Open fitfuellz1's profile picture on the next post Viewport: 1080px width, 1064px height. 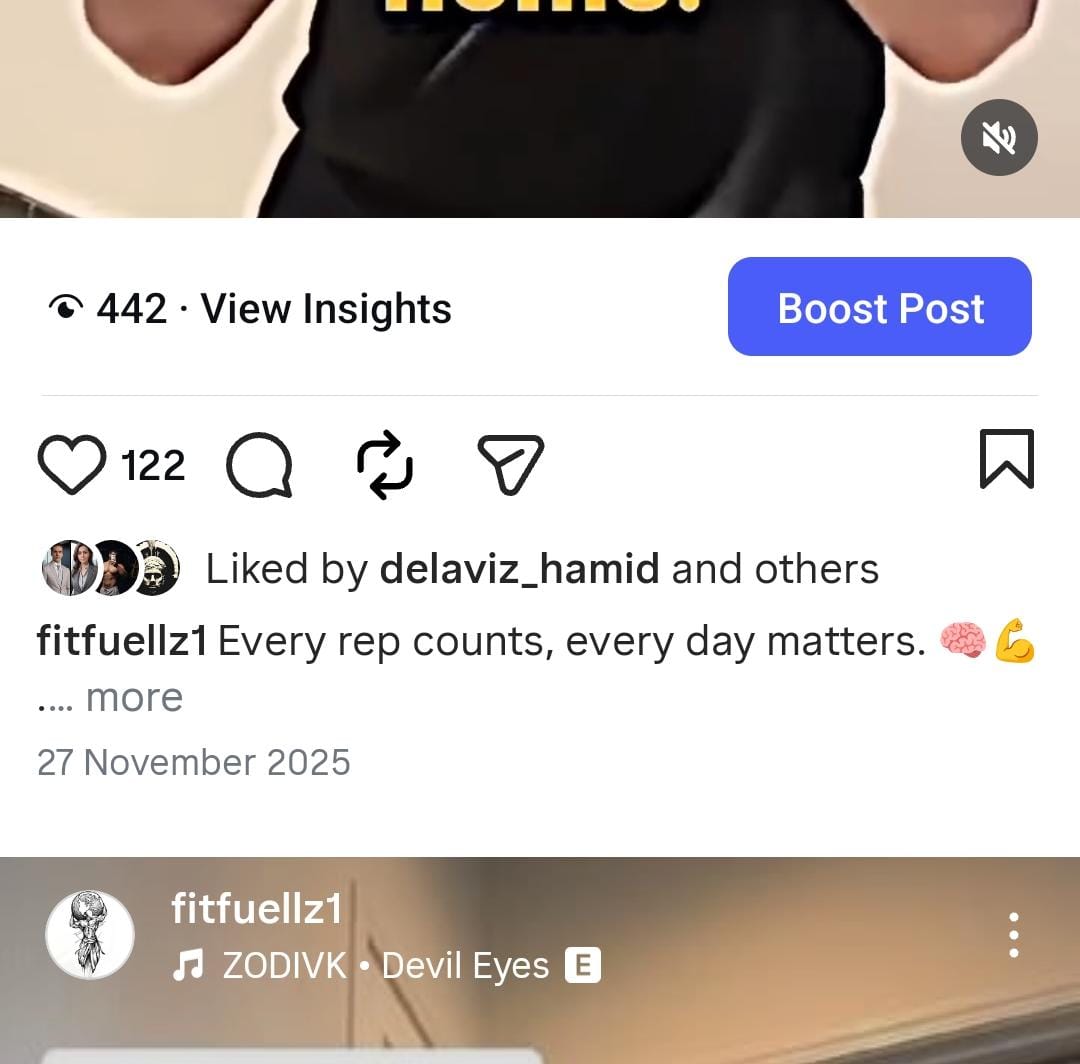click(x=90, y=935)
